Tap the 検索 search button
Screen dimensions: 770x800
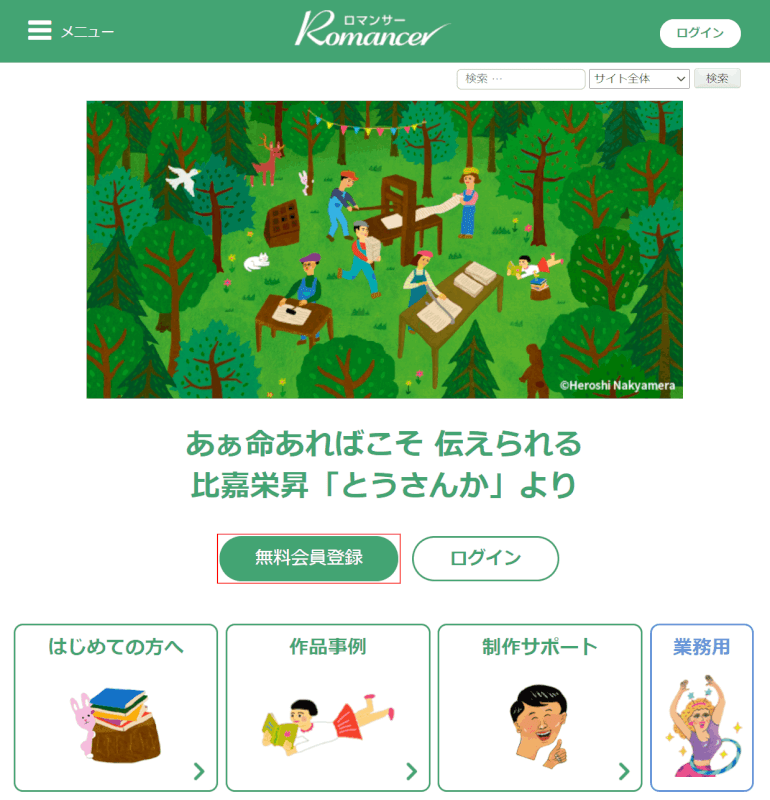point(717,79)
